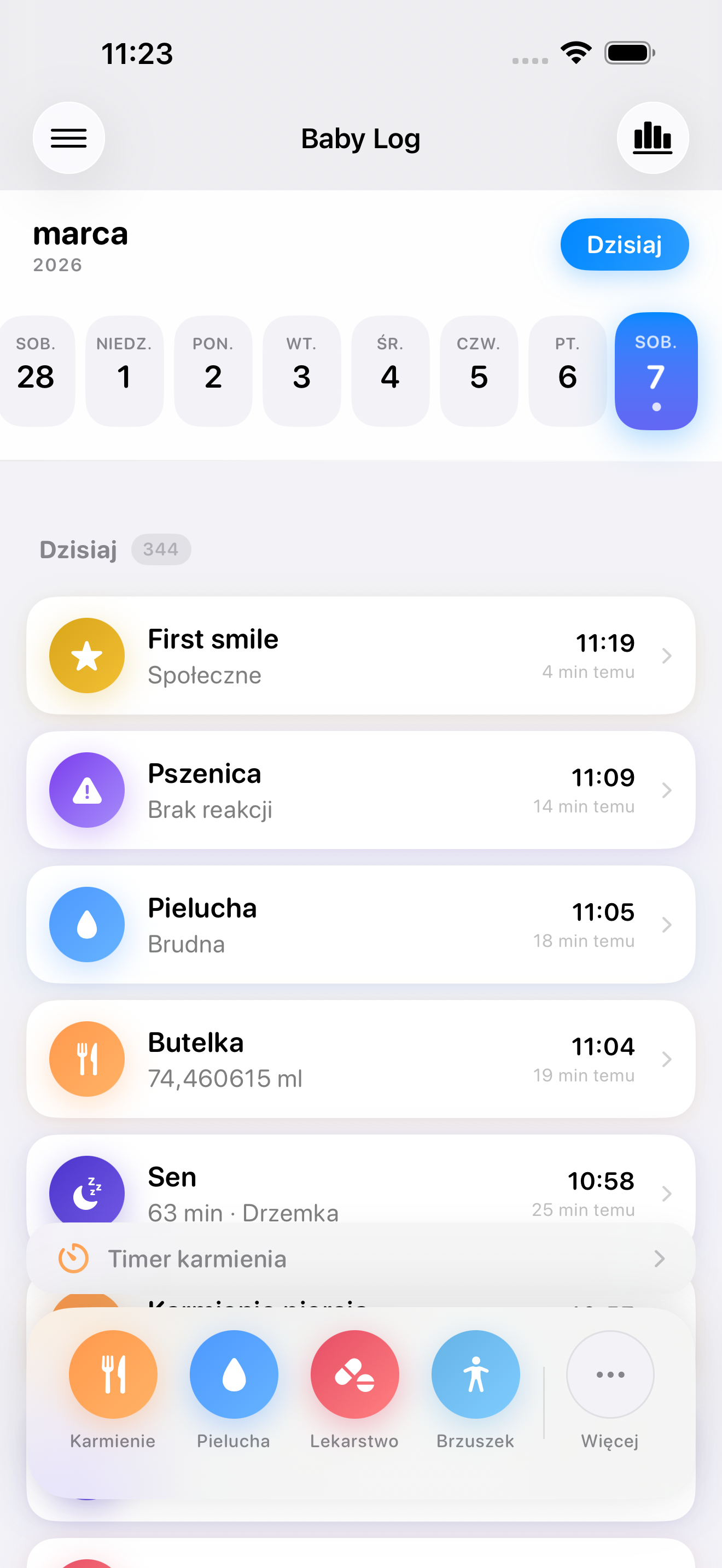This screenshot has height=1568, width=722.
Task: Expand the Pielucha Brudna entry
Action: click(361, 924)
